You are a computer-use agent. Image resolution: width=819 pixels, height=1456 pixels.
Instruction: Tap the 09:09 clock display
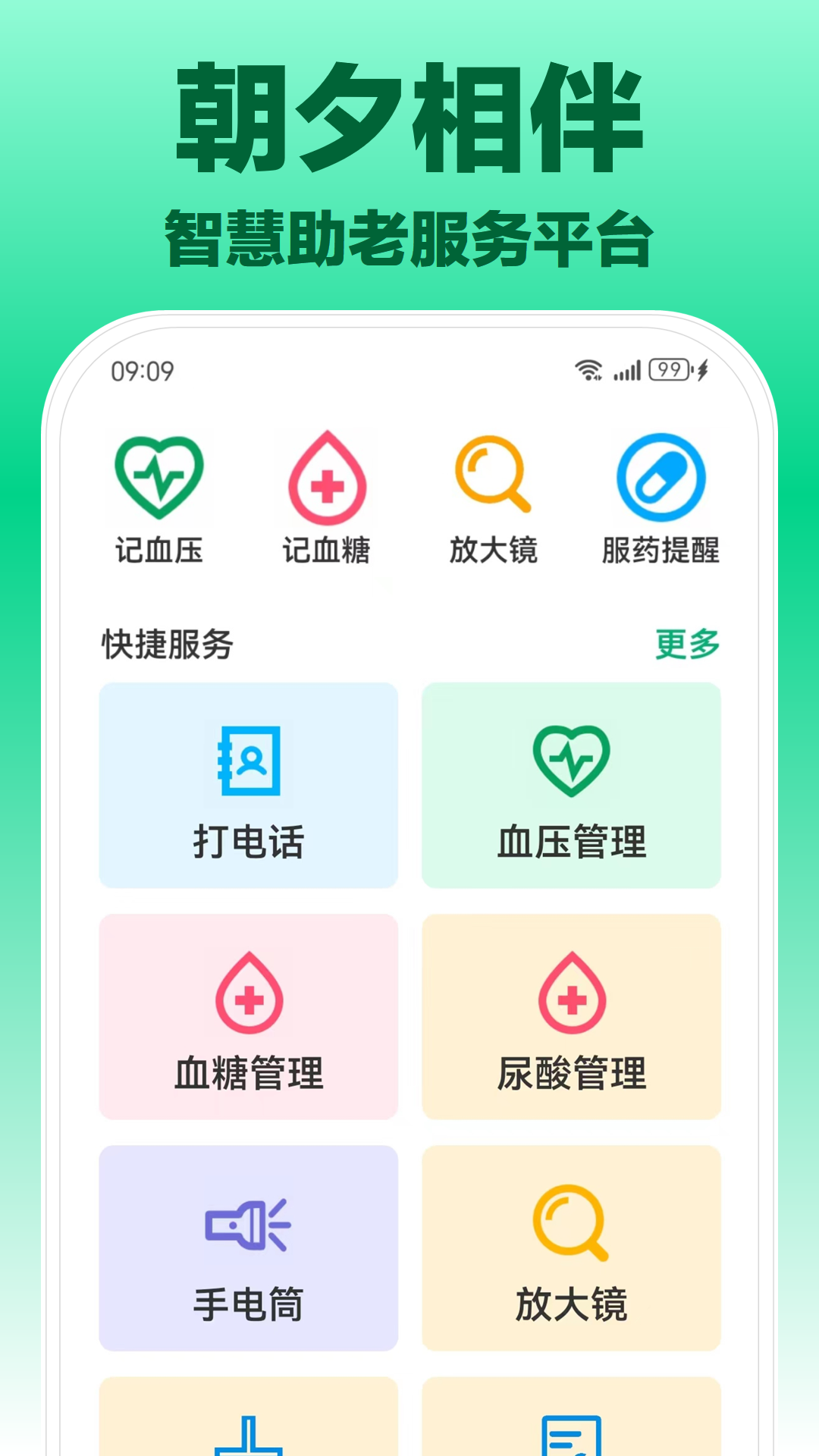141,371
